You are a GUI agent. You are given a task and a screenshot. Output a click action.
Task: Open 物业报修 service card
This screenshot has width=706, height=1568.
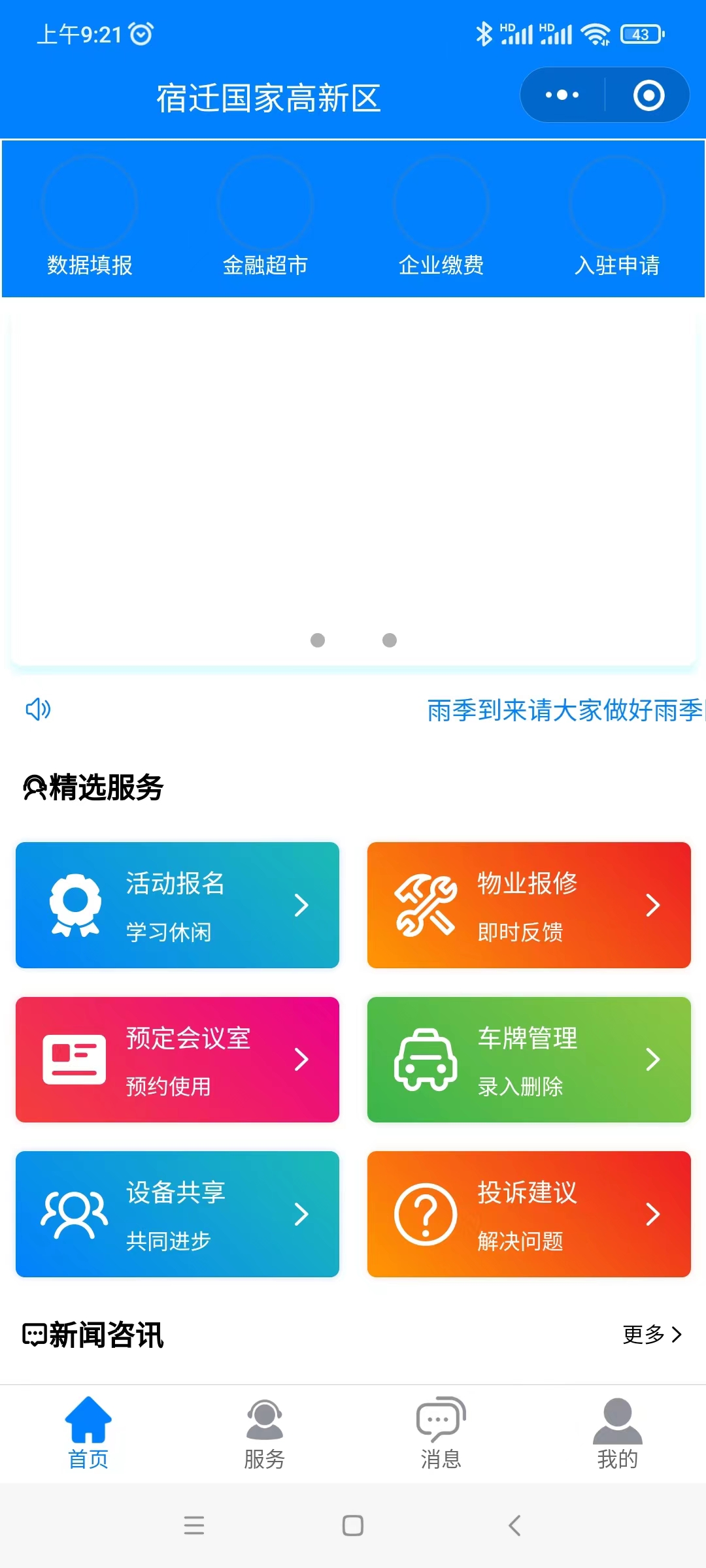tap(529, 905)
